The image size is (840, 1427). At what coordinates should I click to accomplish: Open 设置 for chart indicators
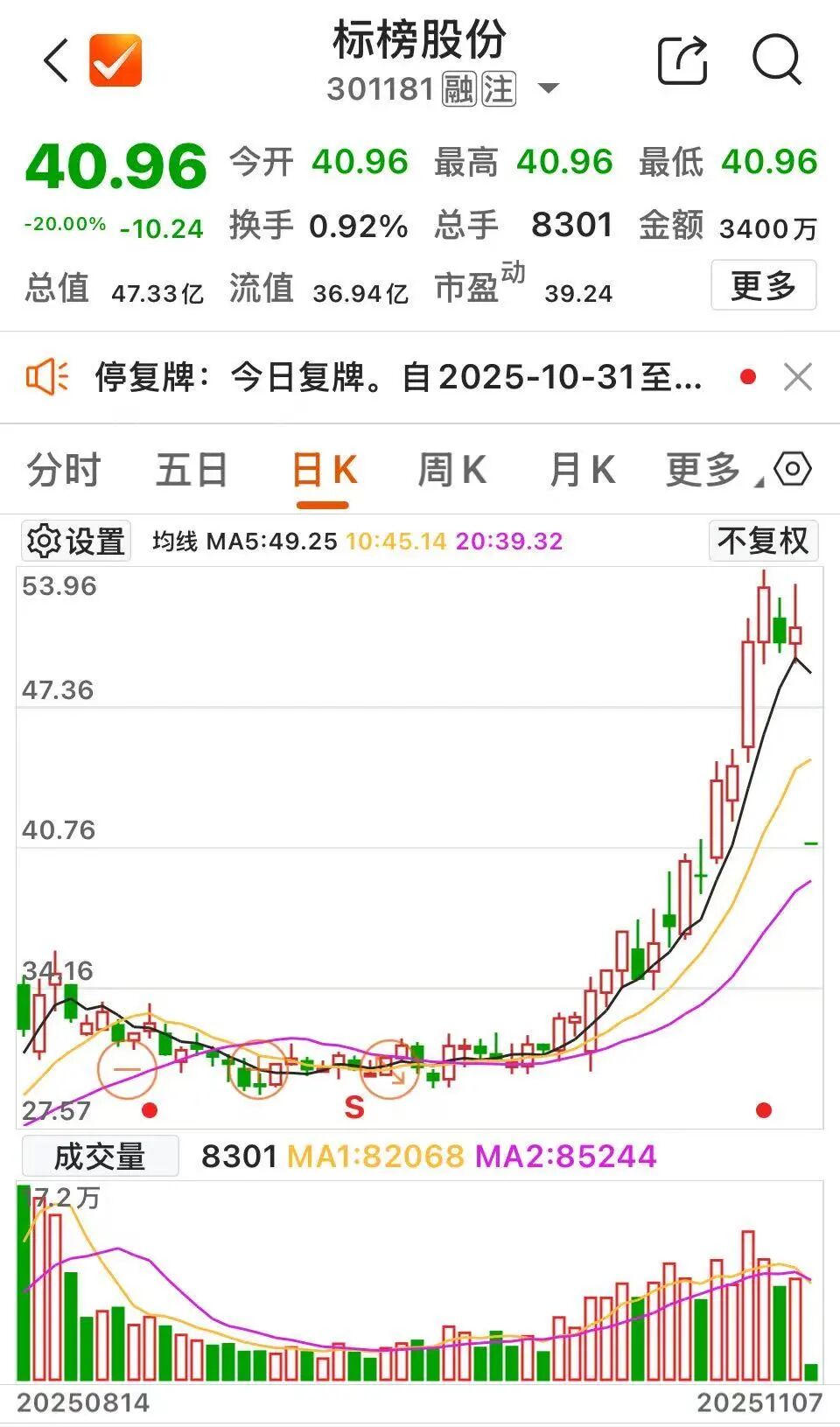click(x=76, y=541)
